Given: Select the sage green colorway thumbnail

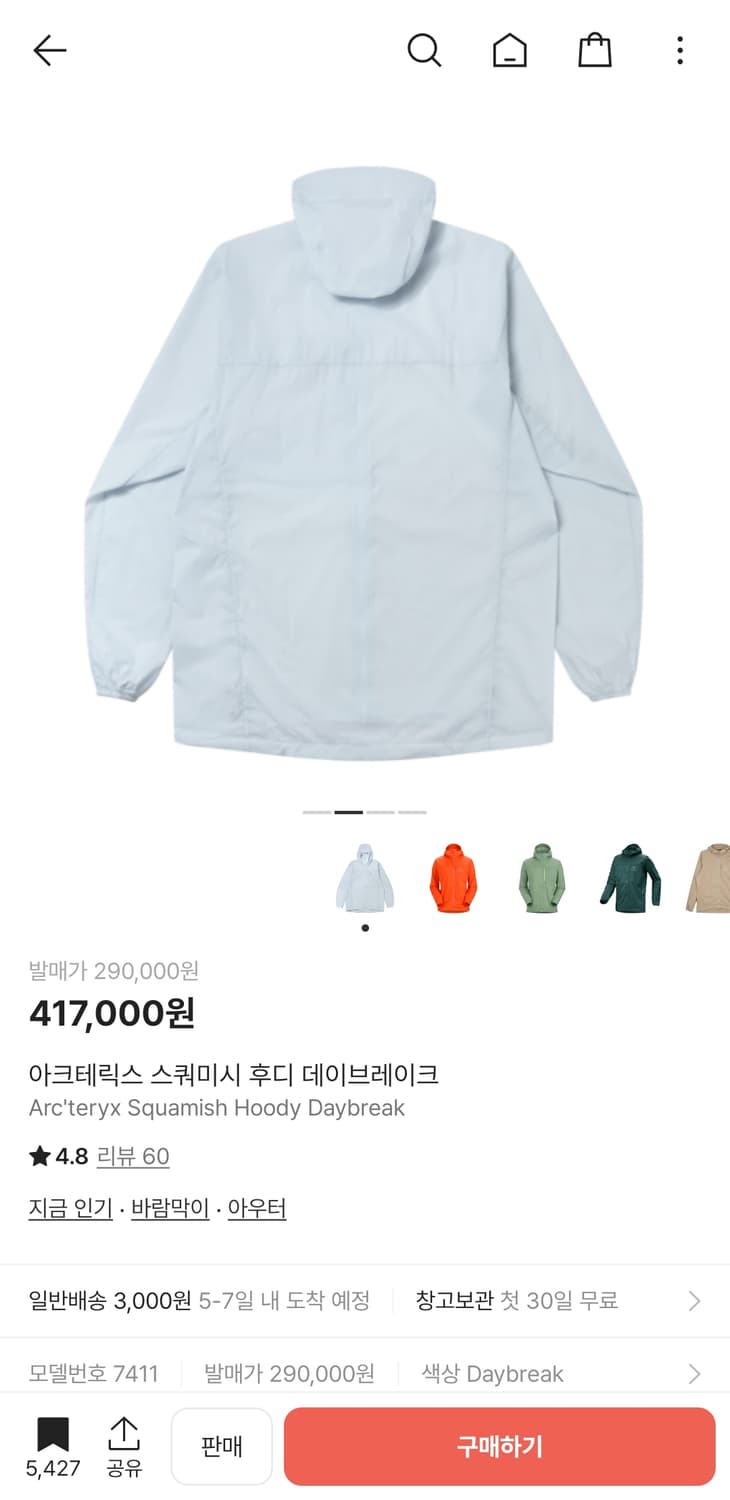Looking at the screenshot, I should pyautogui.click(x=541, y=878).
